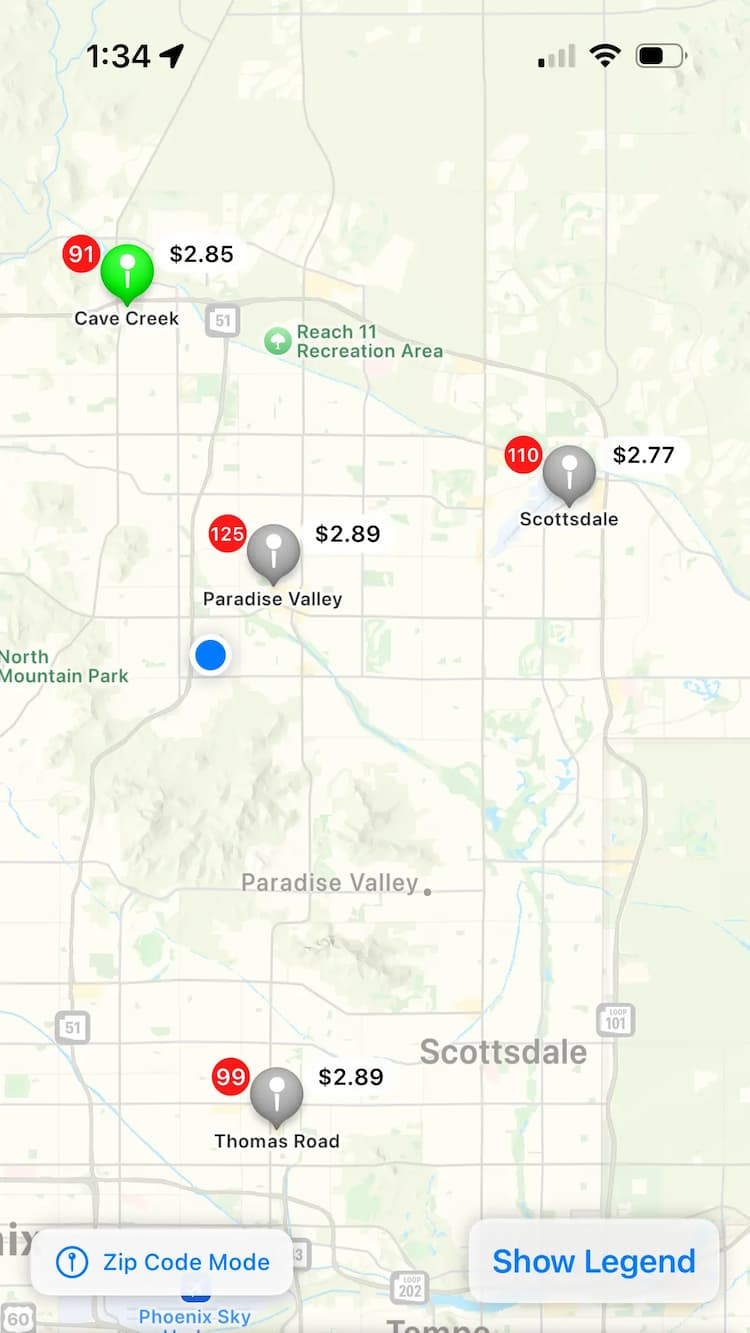Viewport: 750px width, 1333px height.
Task: Click the red 91 badge near Cave Creek
Action: tap(81, 254)
